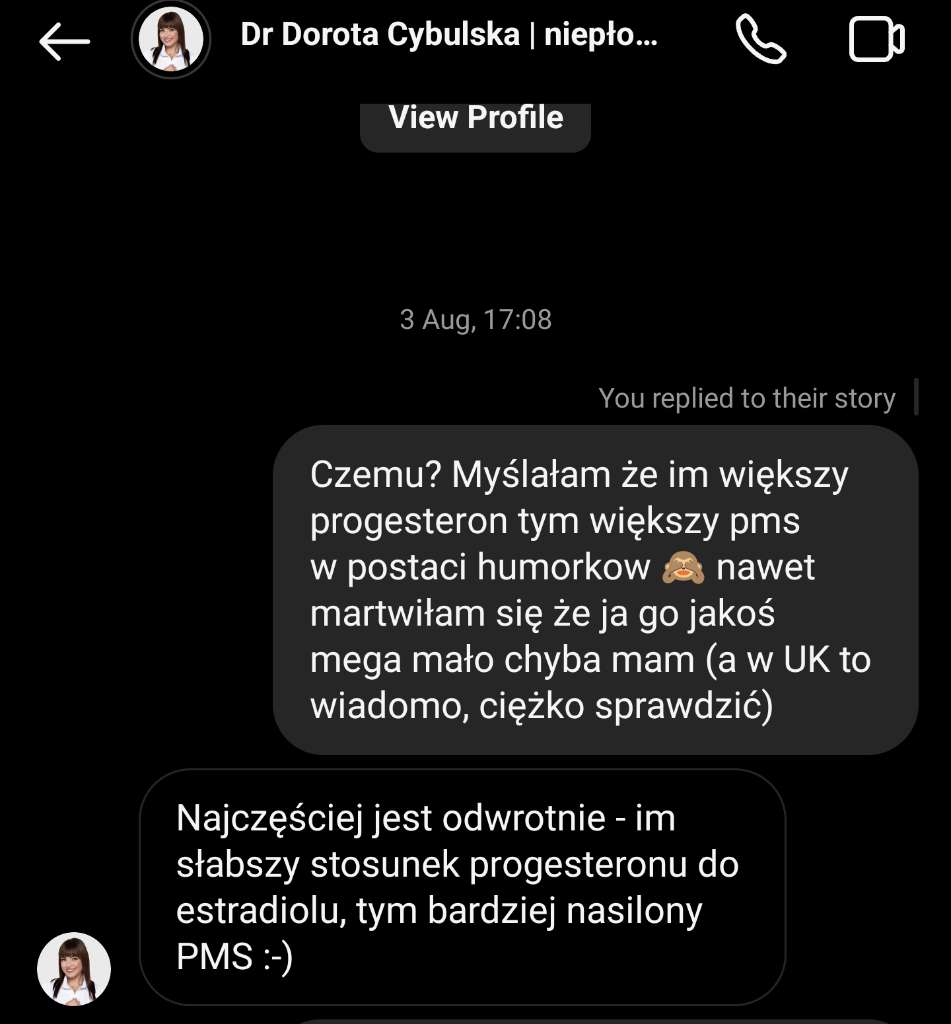Tap the View Profile button
The height and width of the screenshot is (1024, 951).
(x=475, y=118)
